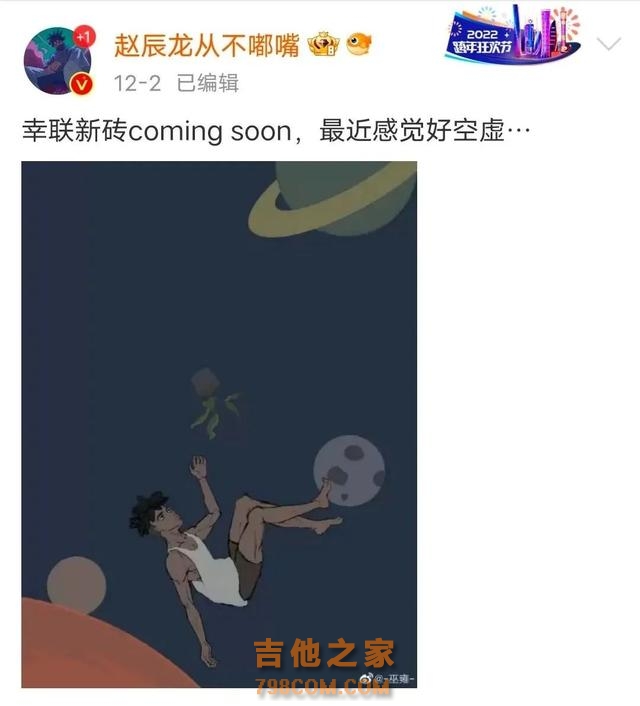View the posted space illustration full size

[219, 424]
